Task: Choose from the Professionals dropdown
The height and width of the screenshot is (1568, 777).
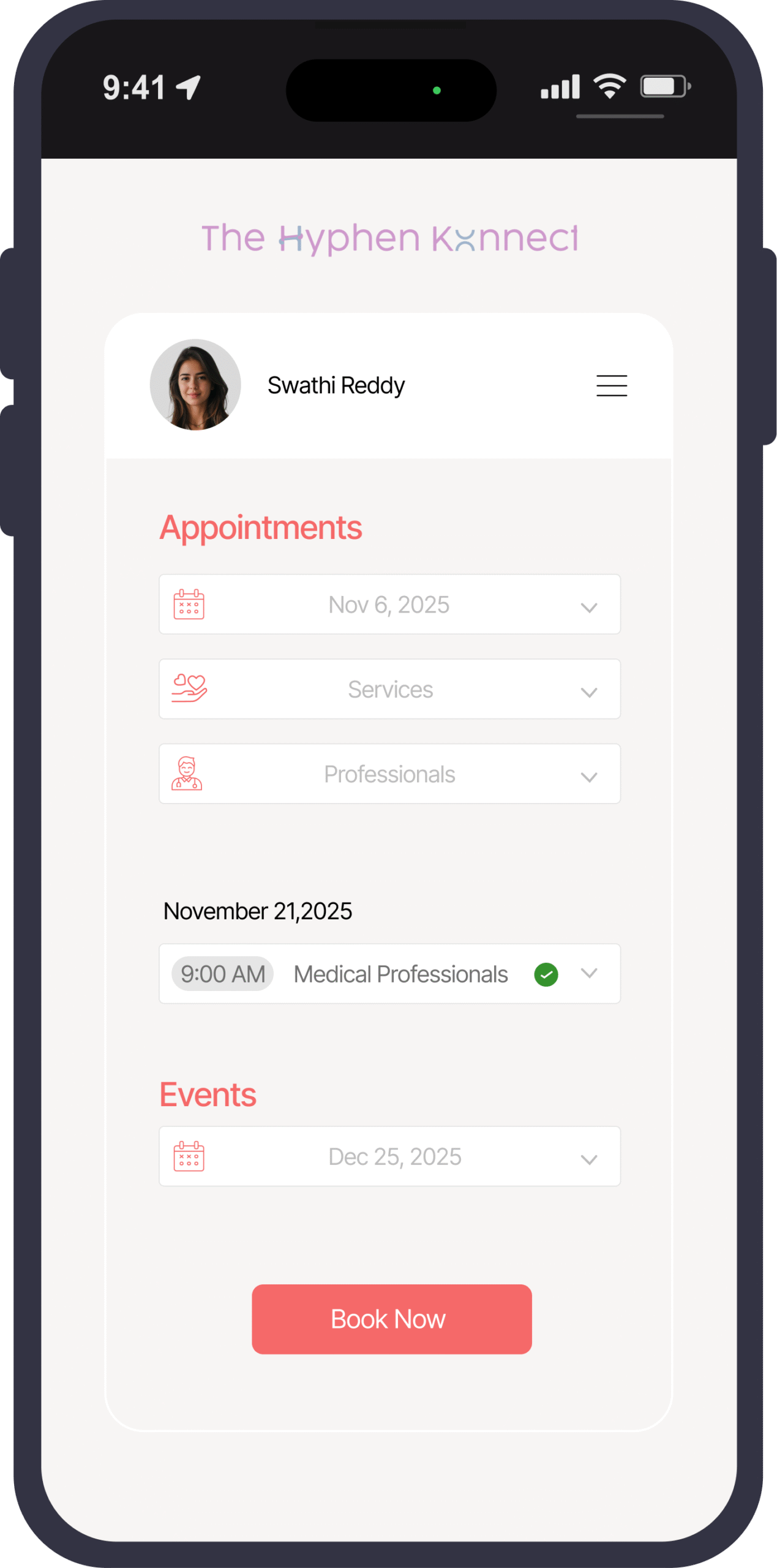Action: coord(389,774)
